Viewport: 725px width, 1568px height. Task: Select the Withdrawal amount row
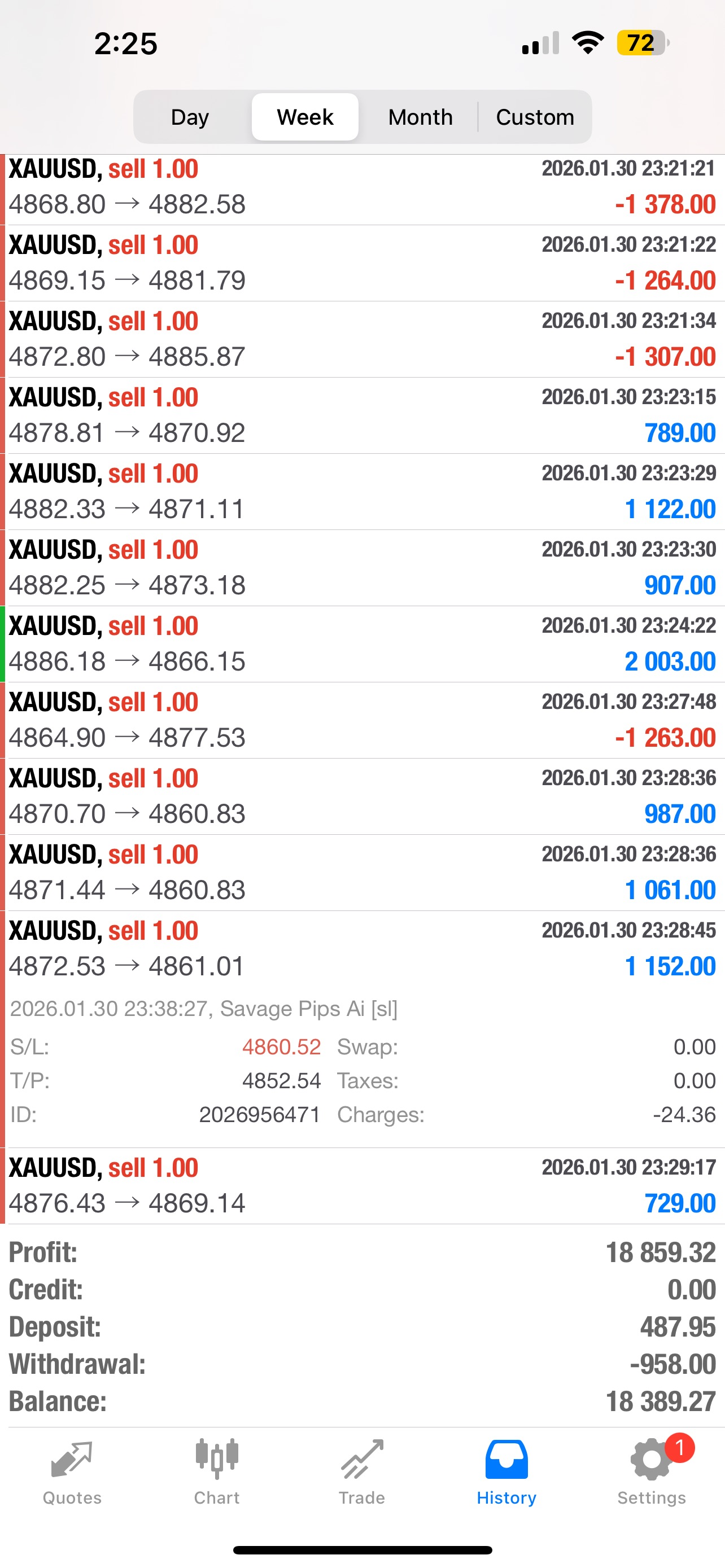pyautogui.click(x=362, y=1364)
